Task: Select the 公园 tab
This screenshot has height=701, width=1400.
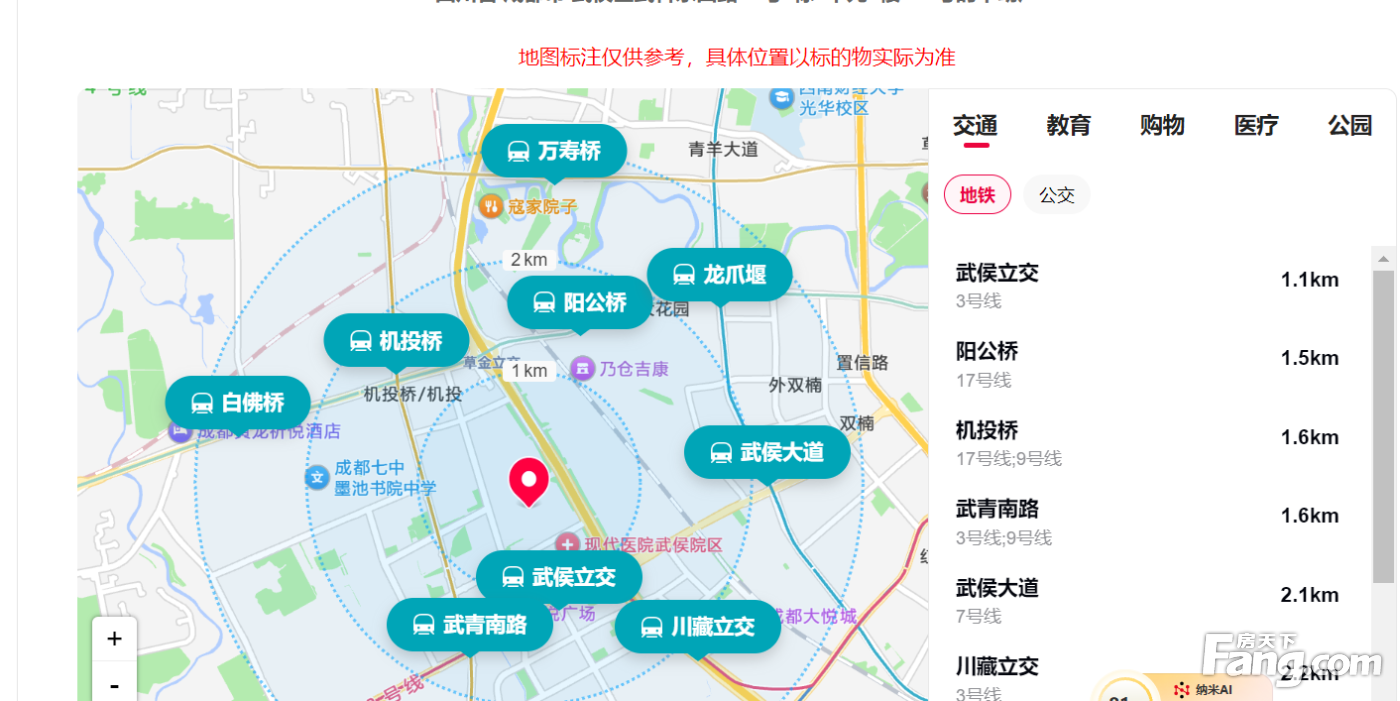Action: coord(1349,126)
